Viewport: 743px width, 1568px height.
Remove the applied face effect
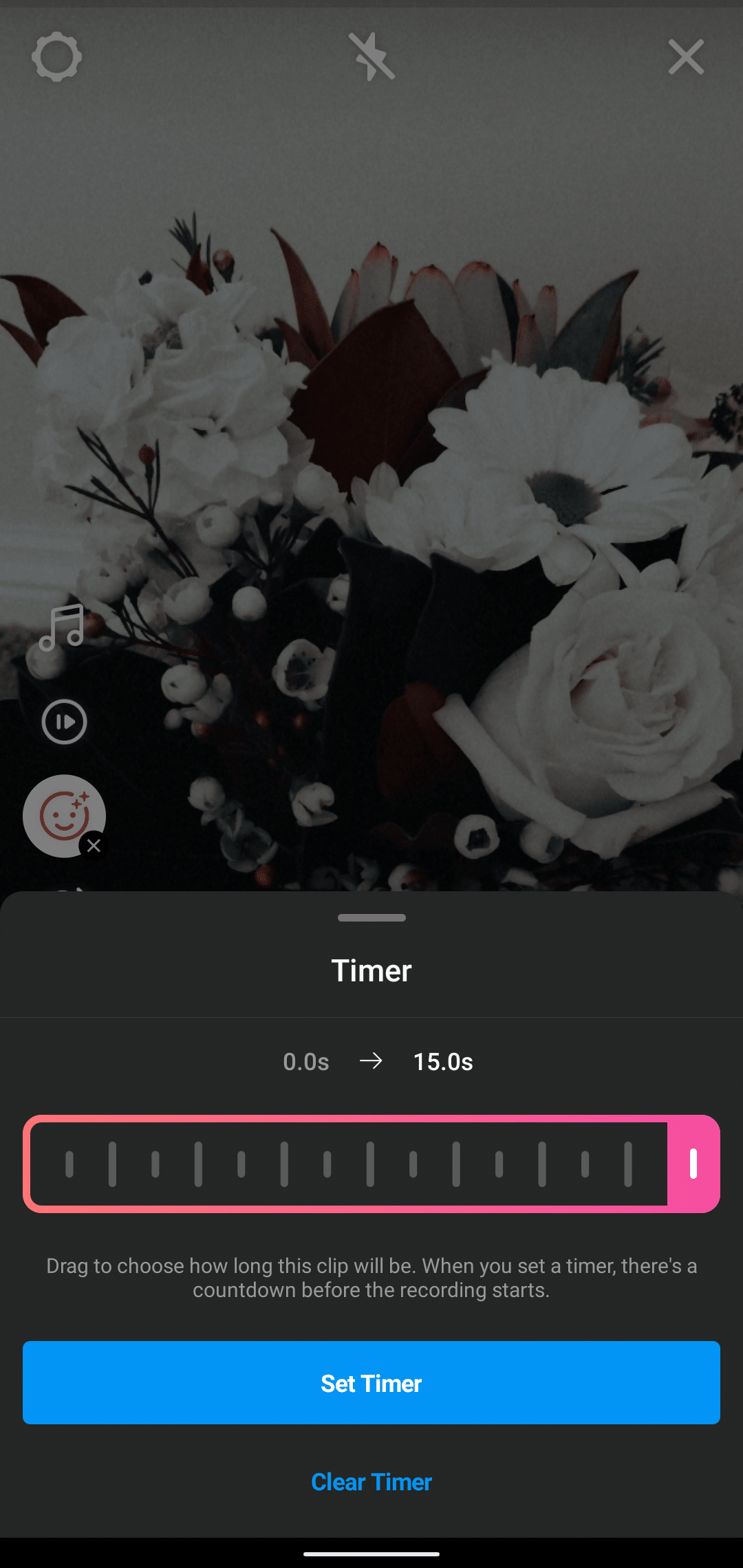(x=94, y=846)
